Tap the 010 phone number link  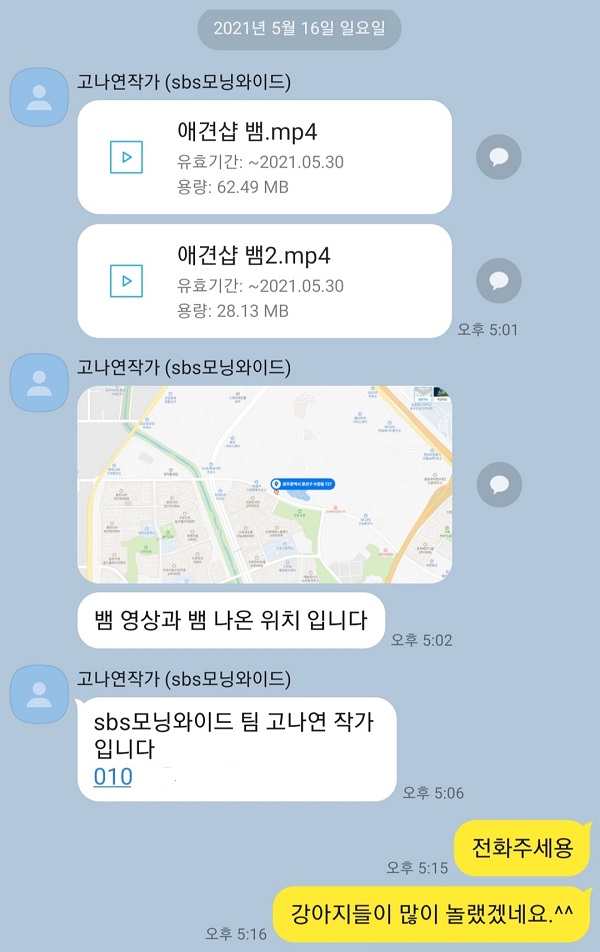click(113, 777)
